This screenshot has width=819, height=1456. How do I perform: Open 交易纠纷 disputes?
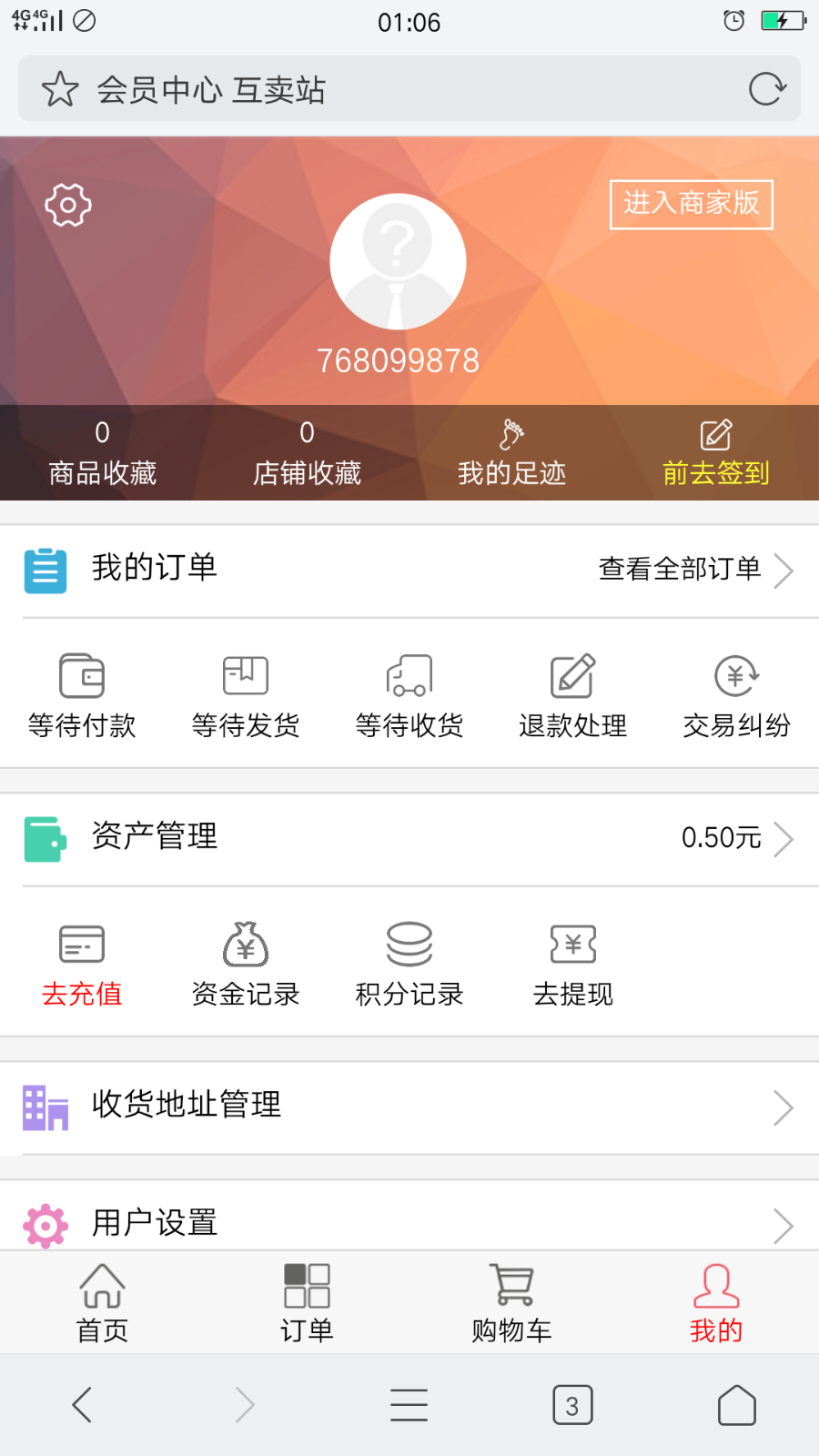click(737, 696)
